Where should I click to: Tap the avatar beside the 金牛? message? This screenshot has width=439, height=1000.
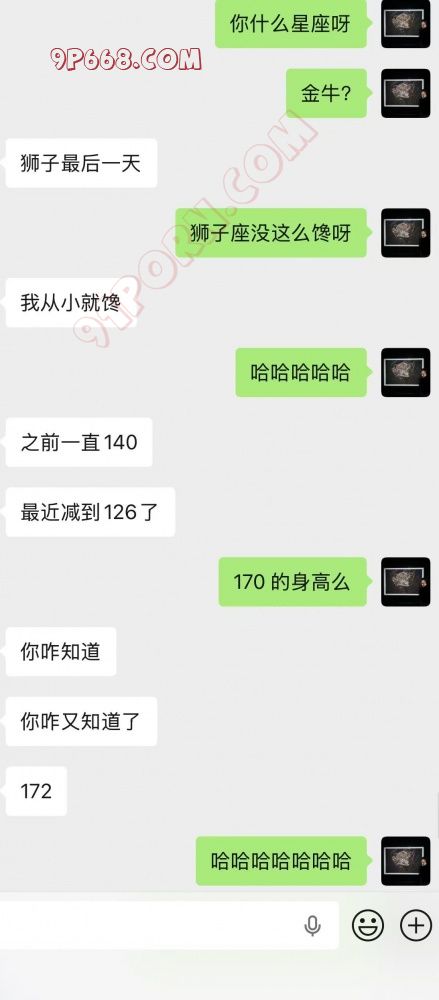click(406, 93)
